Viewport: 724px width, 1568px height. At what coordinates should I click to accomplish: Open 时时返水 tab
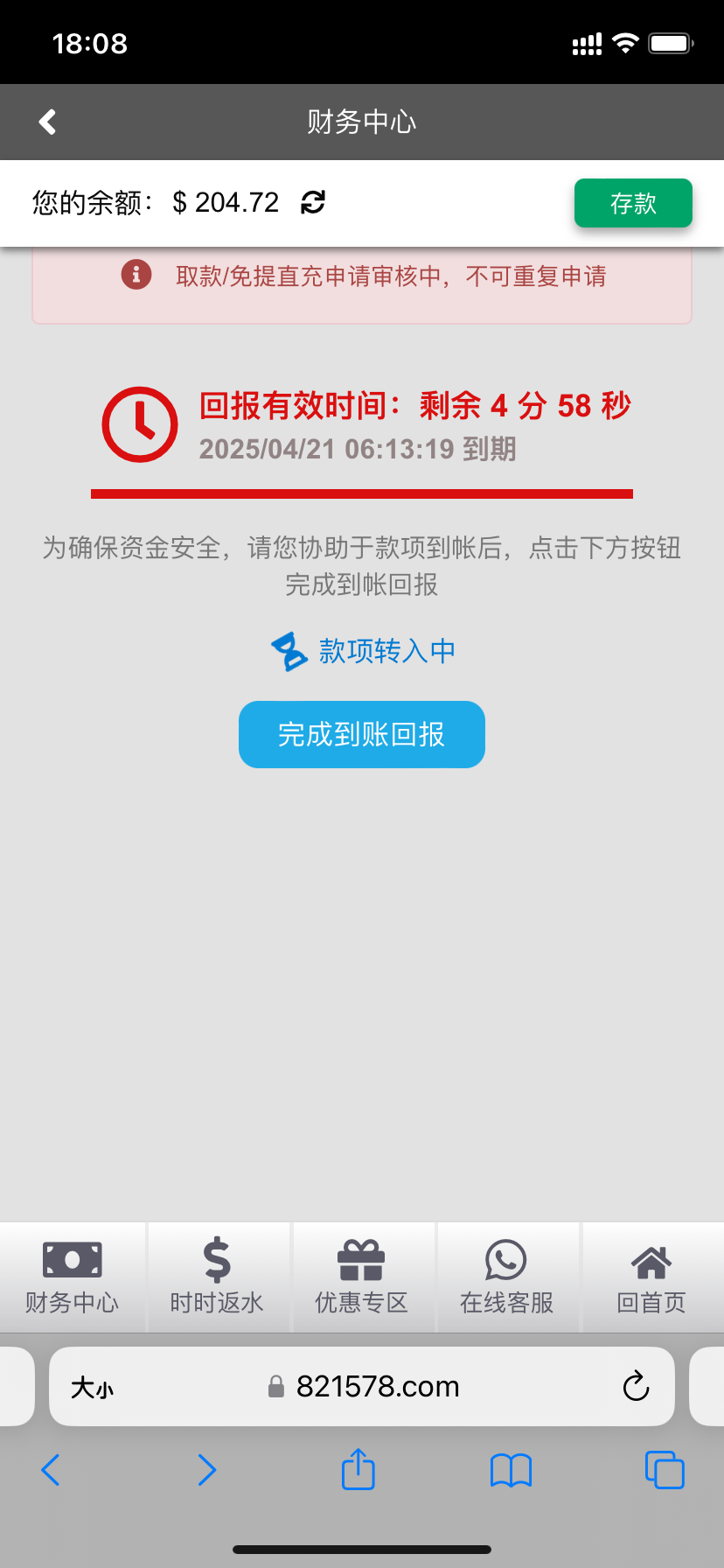point(217,1277)
